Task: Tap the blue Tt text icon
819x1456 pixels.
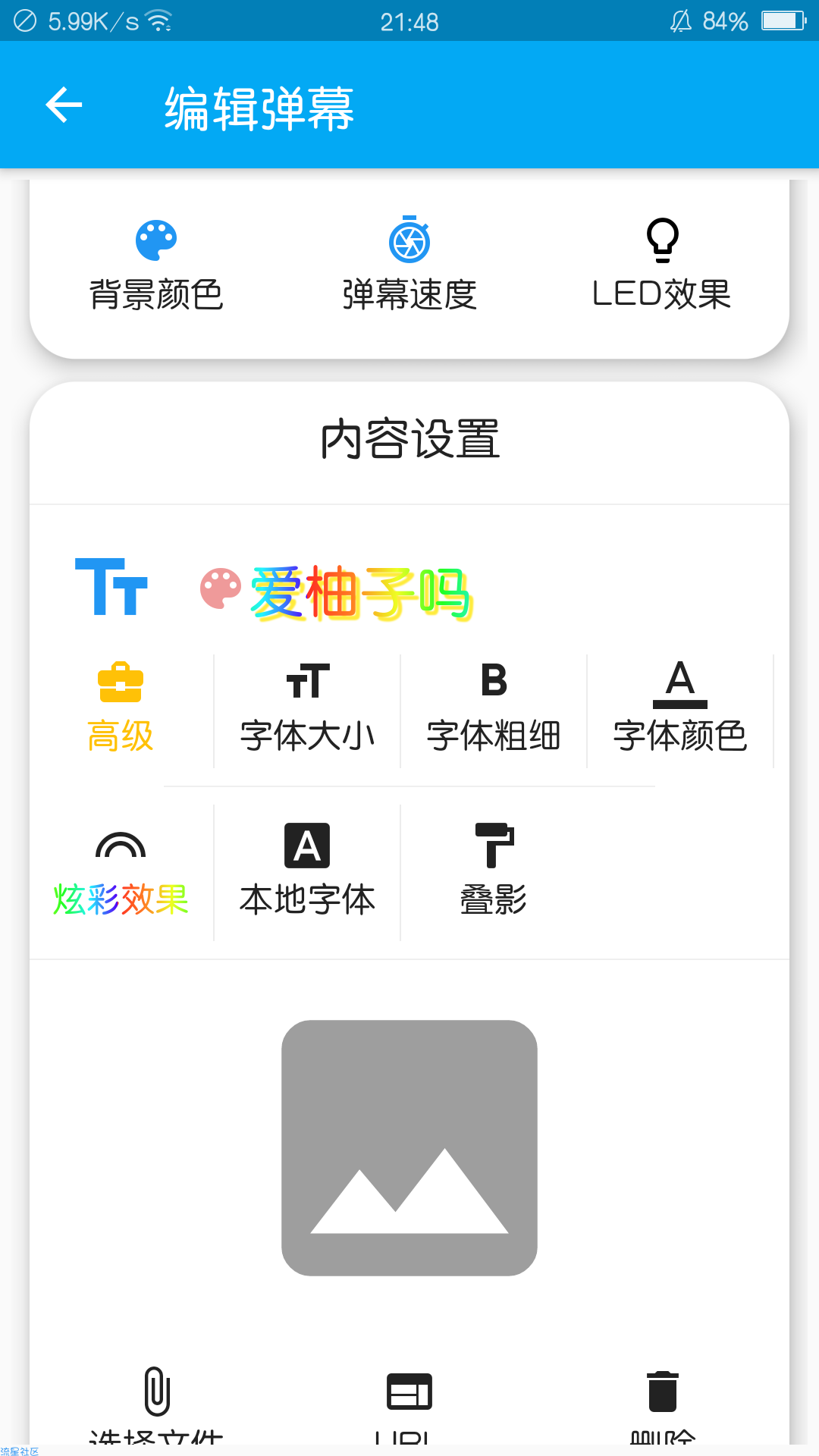Action: [111, 586]
